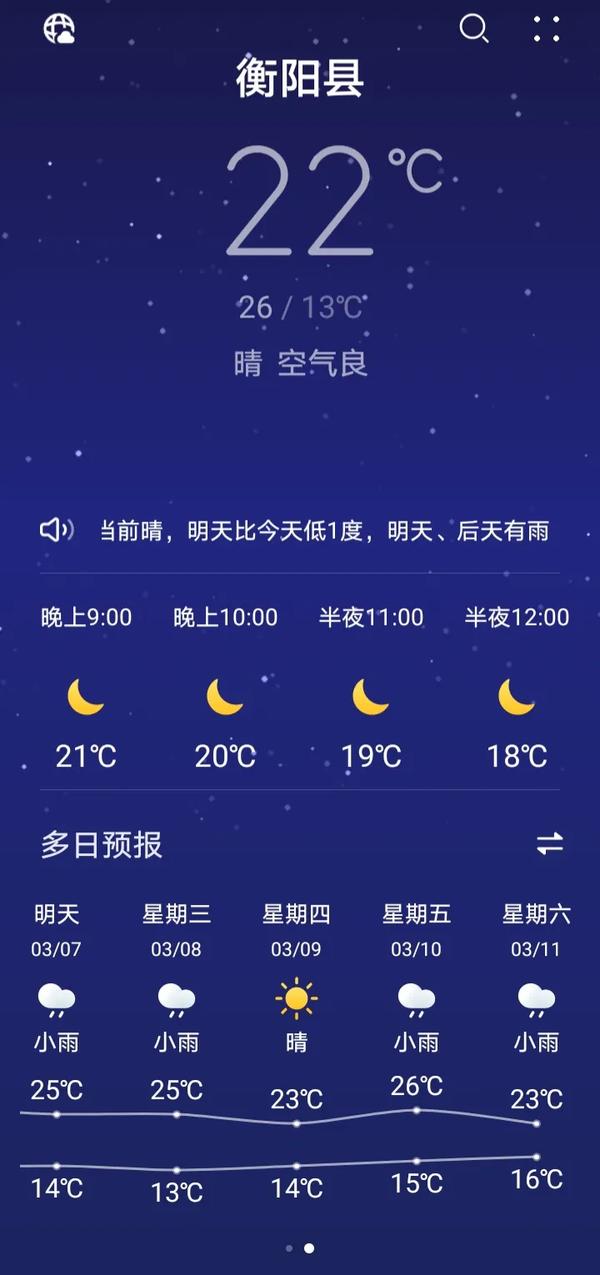Toggle the multi-day forecast view switch arrows
This screenshot has height=1275, width=600.
click(x=550, y=844)
